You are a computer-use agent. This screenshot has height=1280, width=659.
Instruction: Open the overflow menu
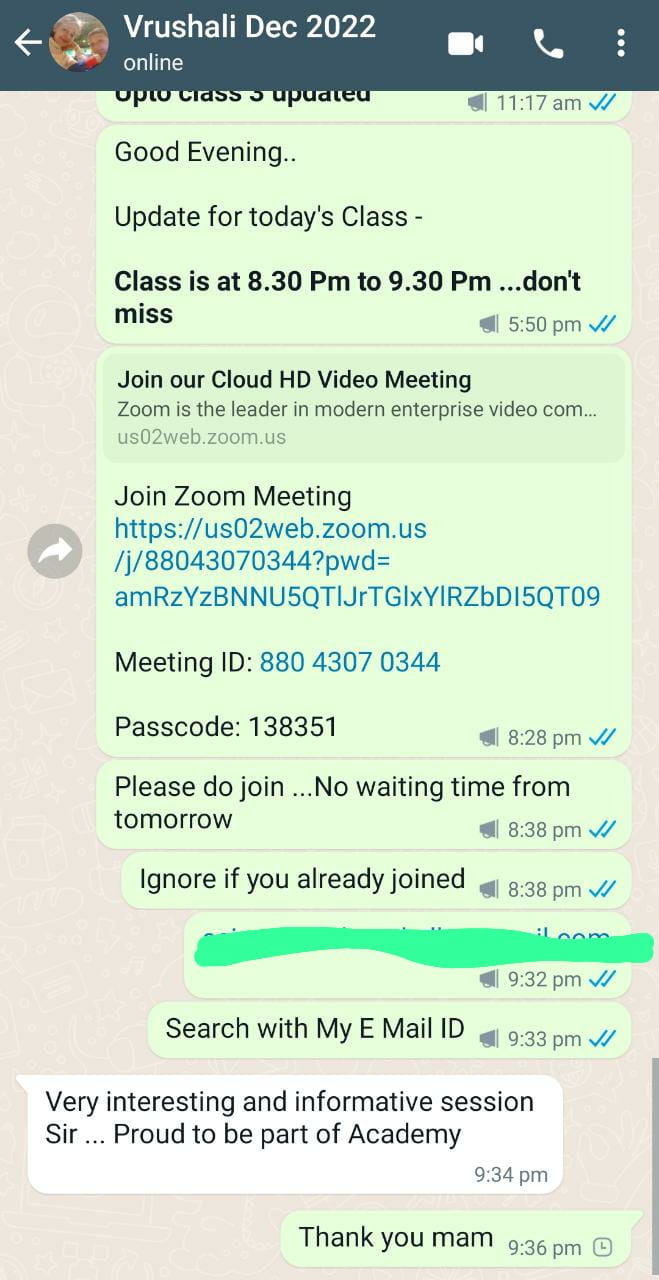[x=621, y=43]
